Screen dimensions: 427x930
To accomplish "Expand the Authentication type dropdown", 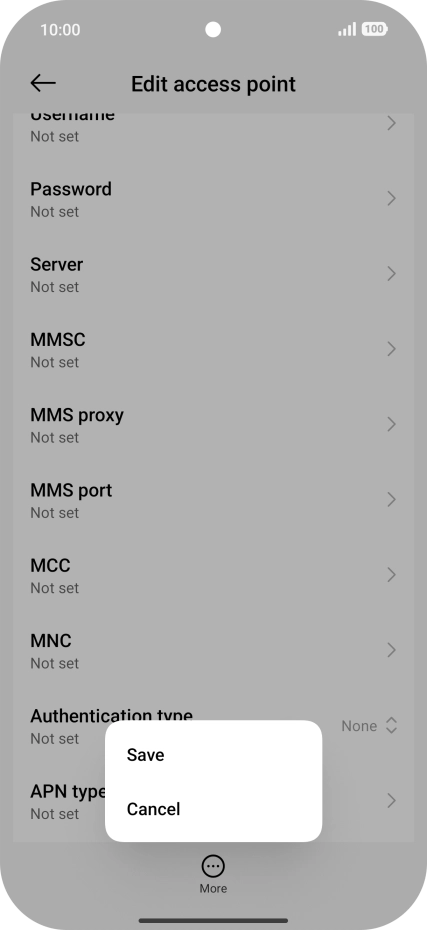I will [x=369, y=725].
